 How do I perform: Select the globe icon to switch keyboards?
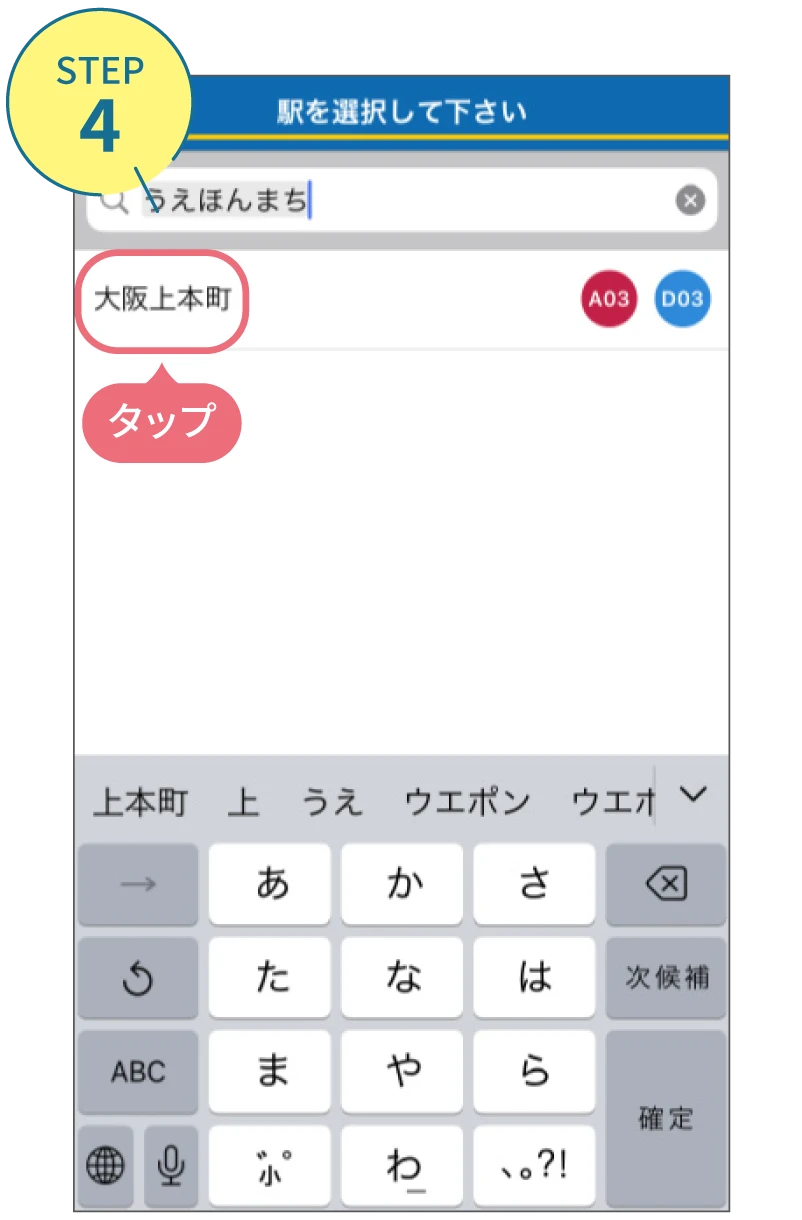click(x=107, y=1164)
